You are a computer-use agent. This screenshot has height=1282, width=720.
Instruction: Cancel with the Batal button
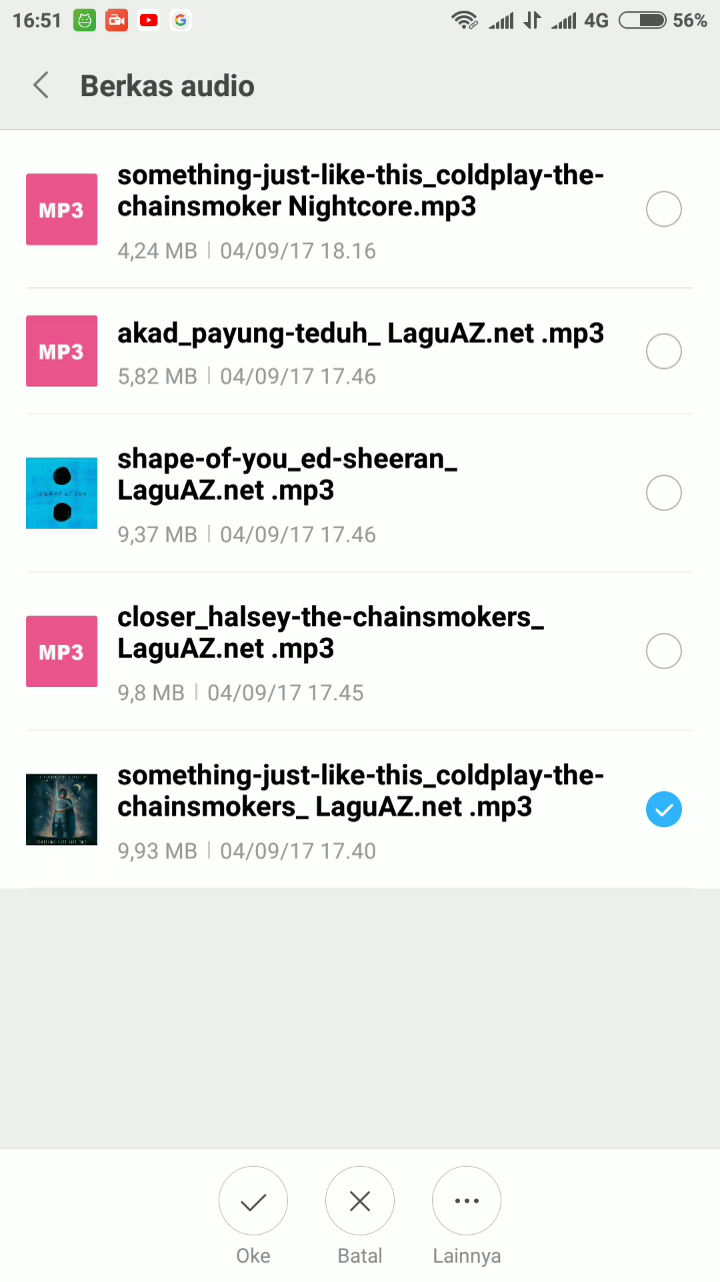360,1201
